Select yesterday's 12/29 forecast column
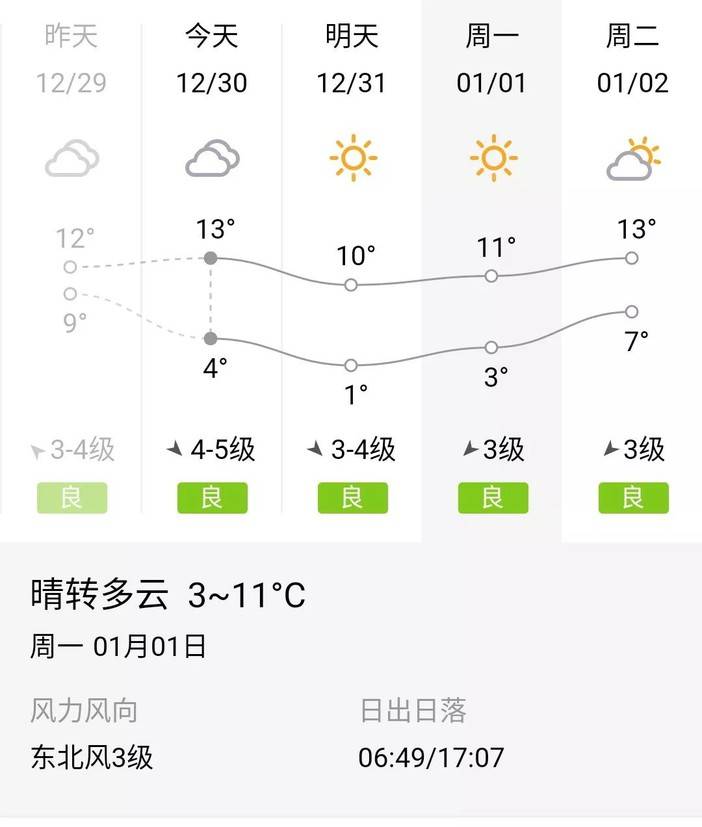The height and width of the screenshot is (827, 702). coord(71,270)
